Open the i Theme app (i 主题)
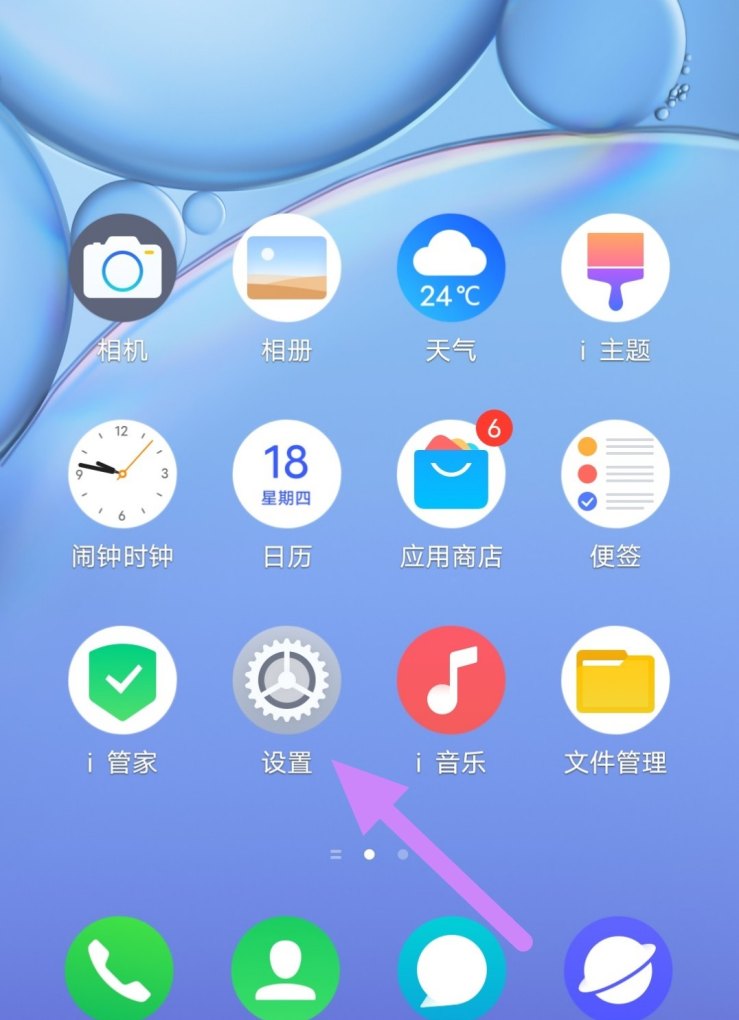 [x=615, y=268]
